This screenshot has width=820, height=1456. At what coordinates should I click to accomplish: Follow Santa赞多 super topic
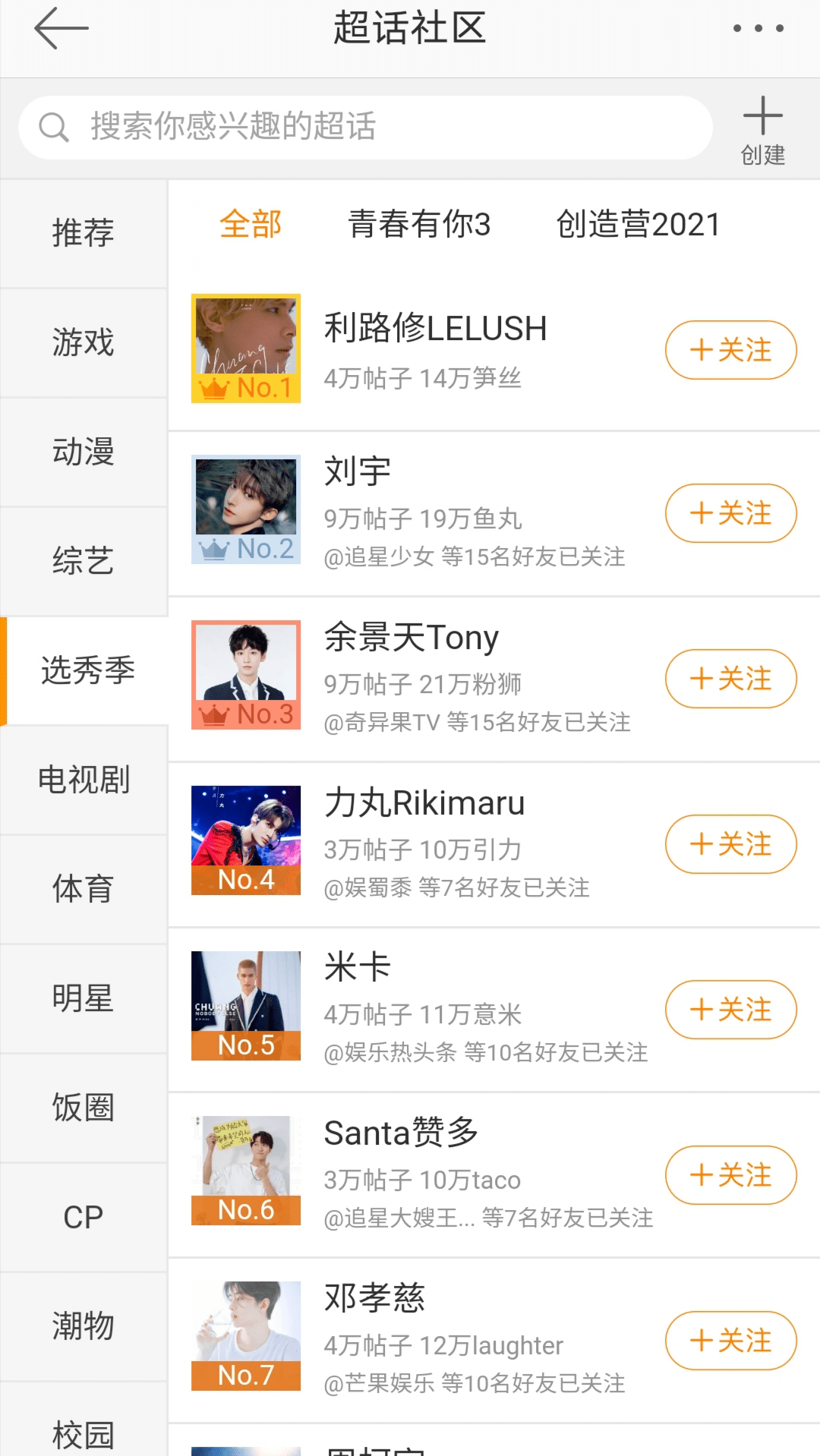[730, 1175]
